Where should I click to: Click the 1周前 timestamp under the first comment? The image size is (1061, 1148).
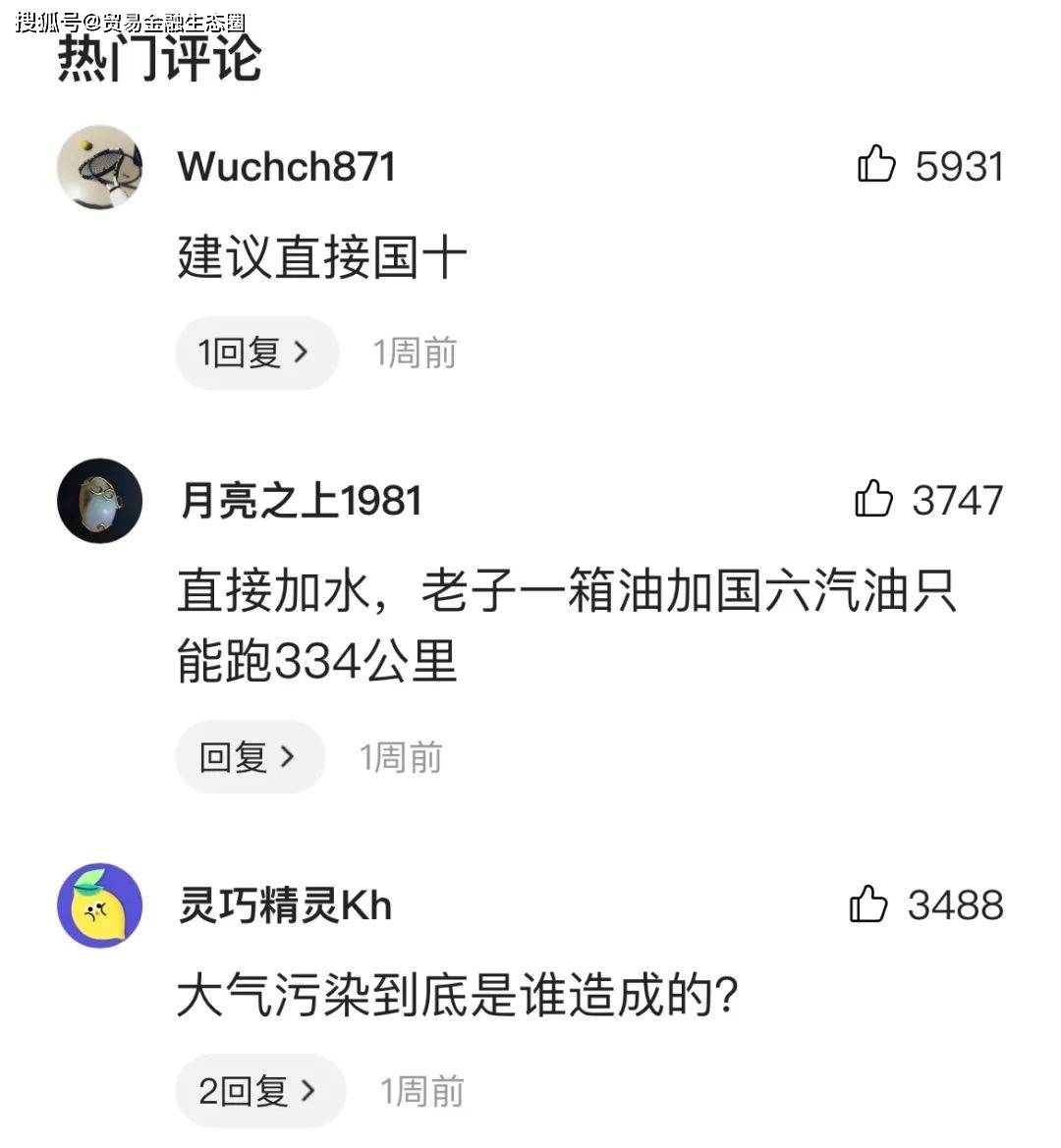[x=414, y=353]
